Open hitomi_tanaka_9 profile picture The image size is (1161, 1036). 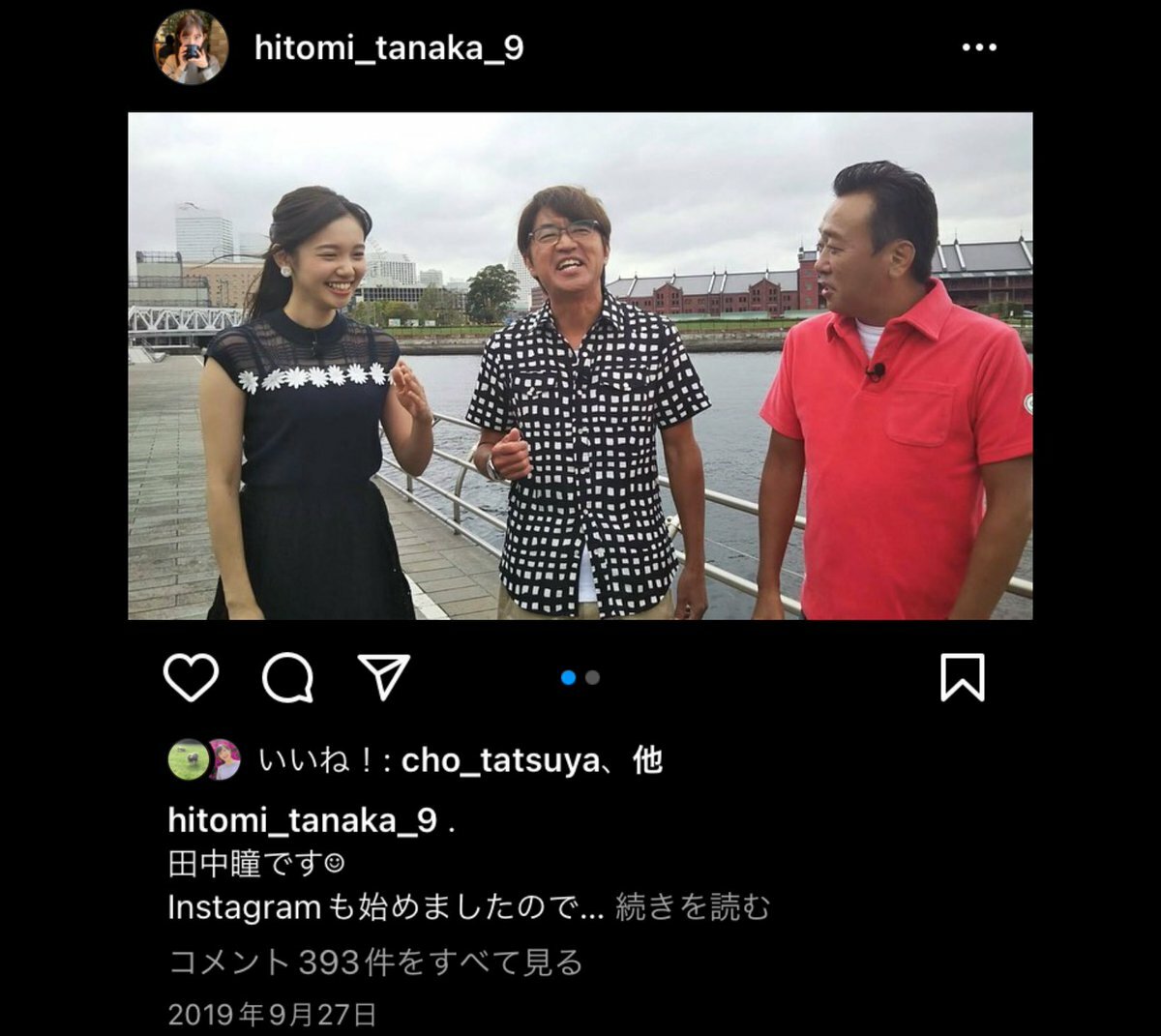point(191,47)
